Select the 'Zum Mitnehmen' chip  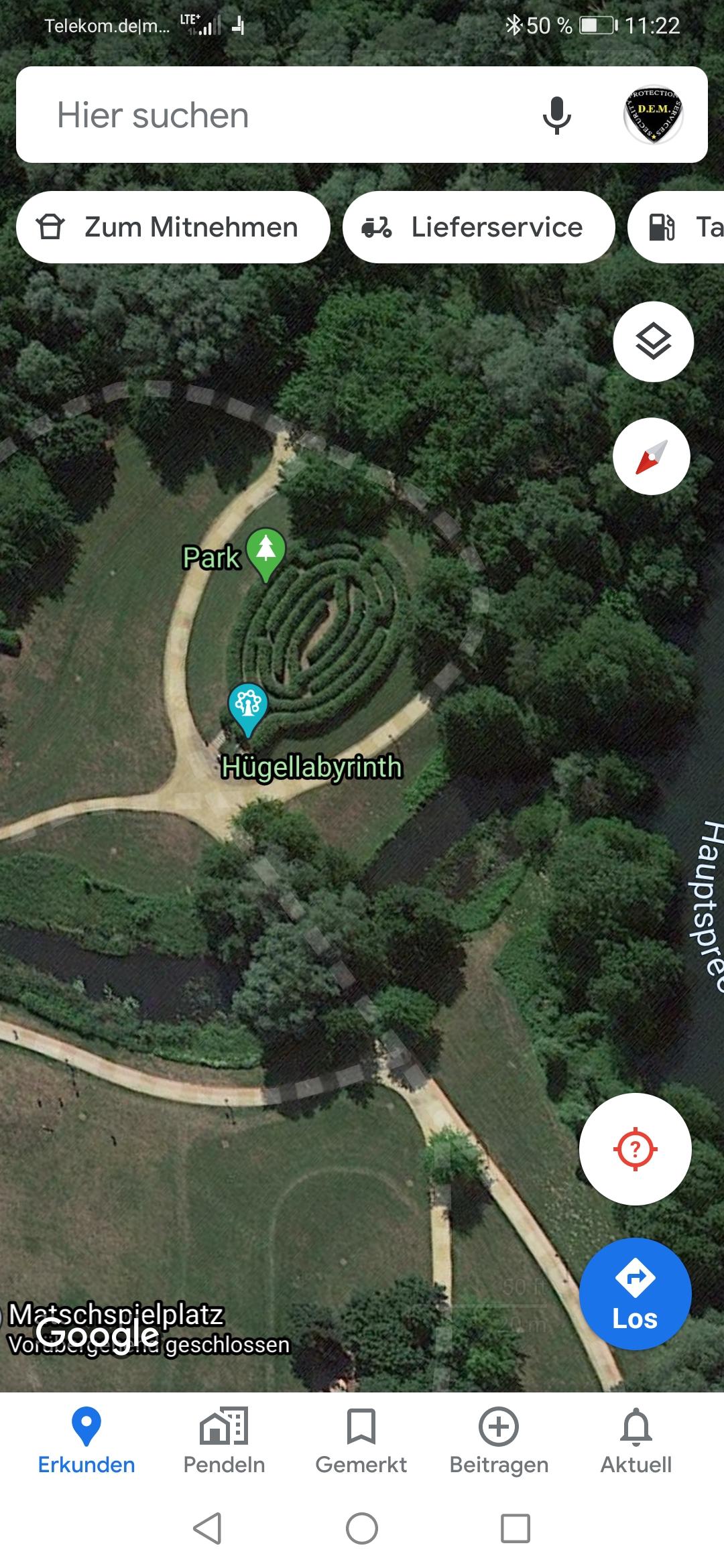coord(173,227)
